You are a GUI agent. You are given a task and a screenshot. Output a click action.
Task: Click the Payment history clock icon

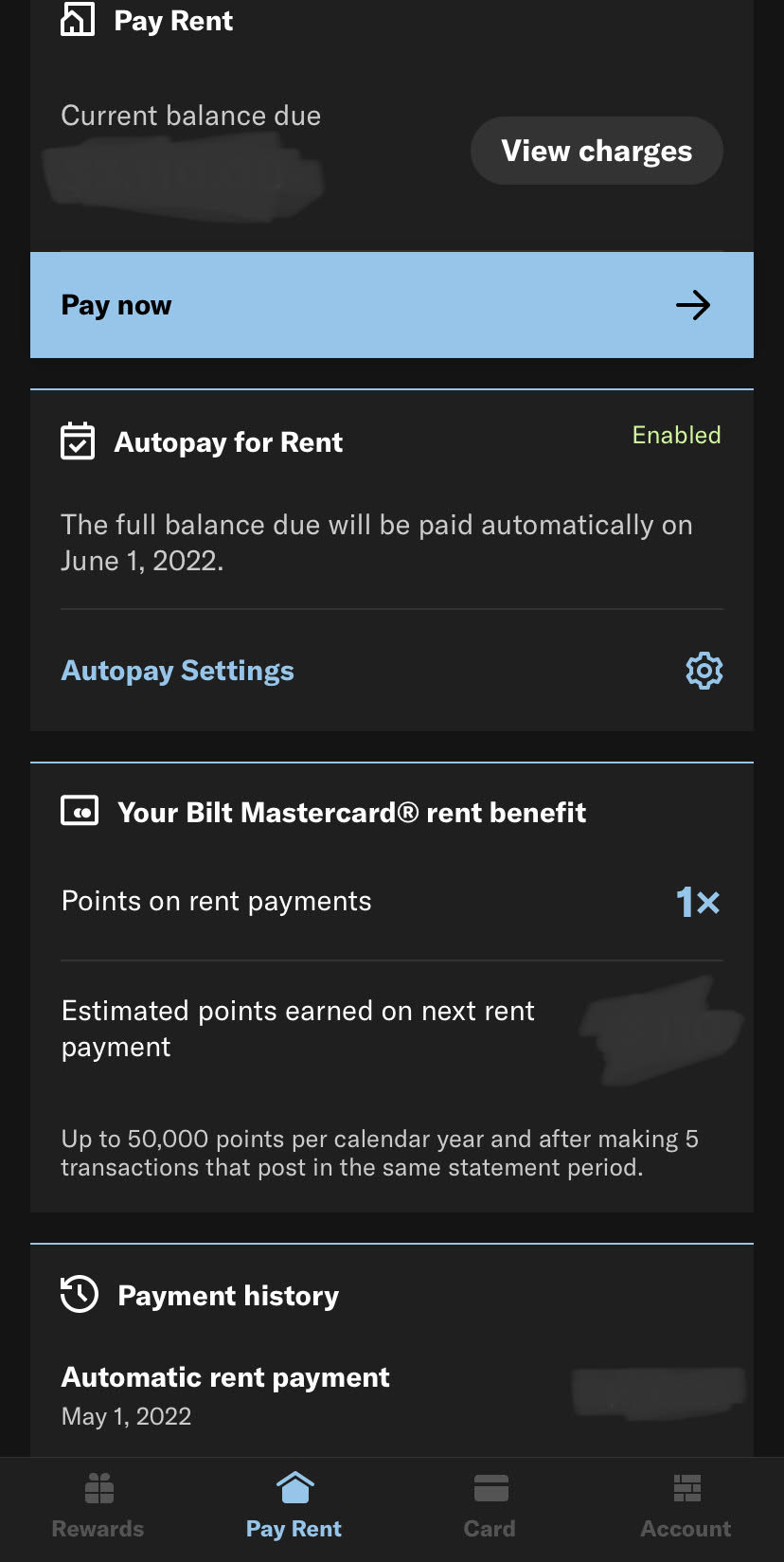point(80,1295)
